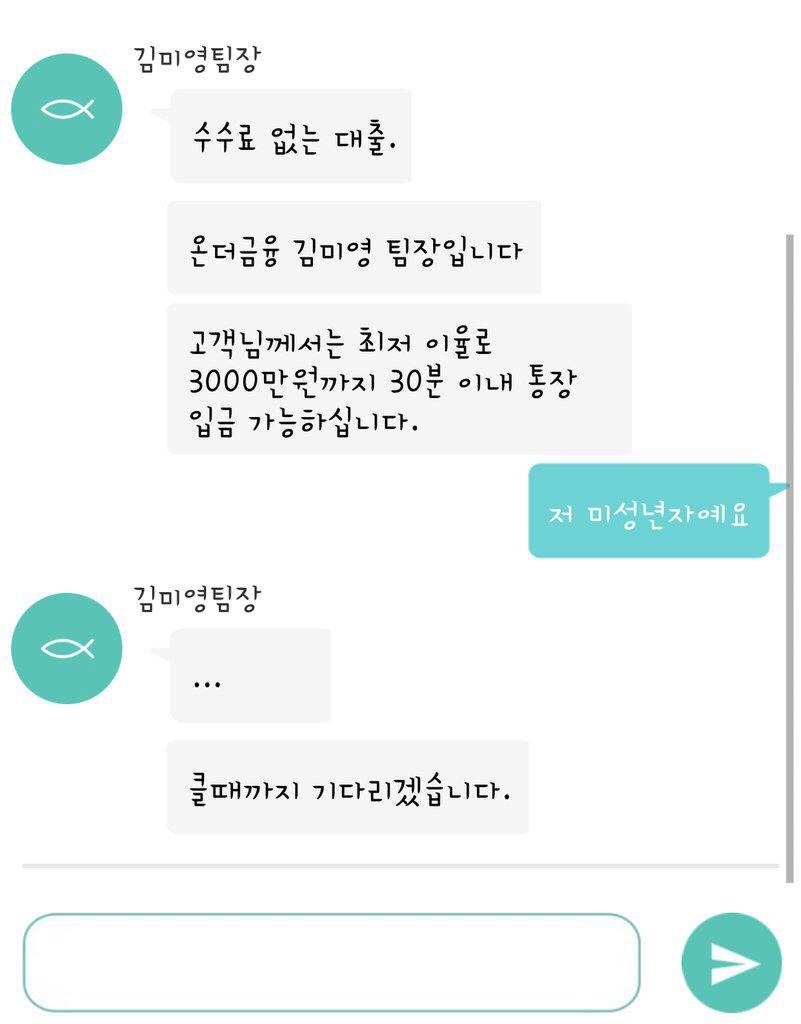
Task: Tap the message input field
Action: tap(331, 962)
